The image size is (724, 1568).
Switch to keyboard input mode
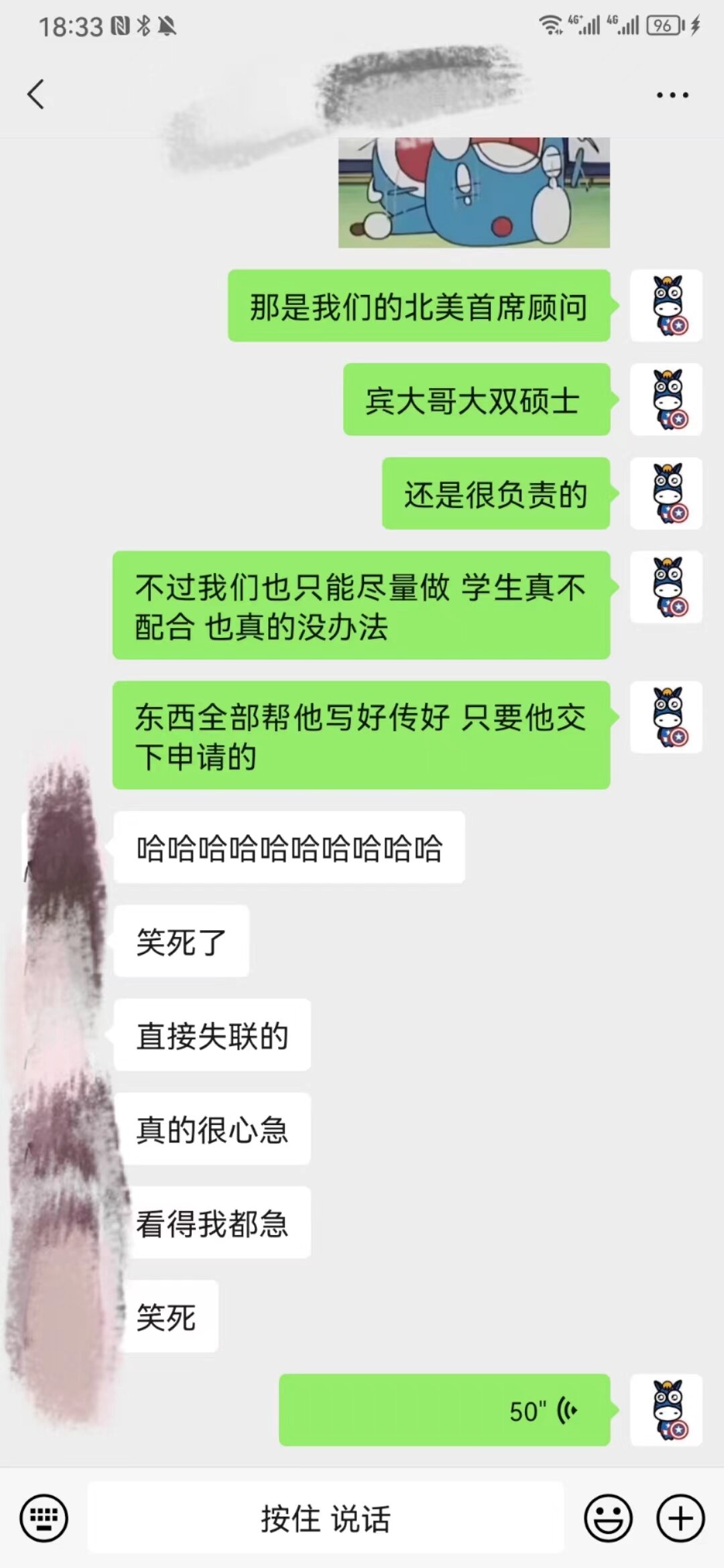(x=44, y=1518)
